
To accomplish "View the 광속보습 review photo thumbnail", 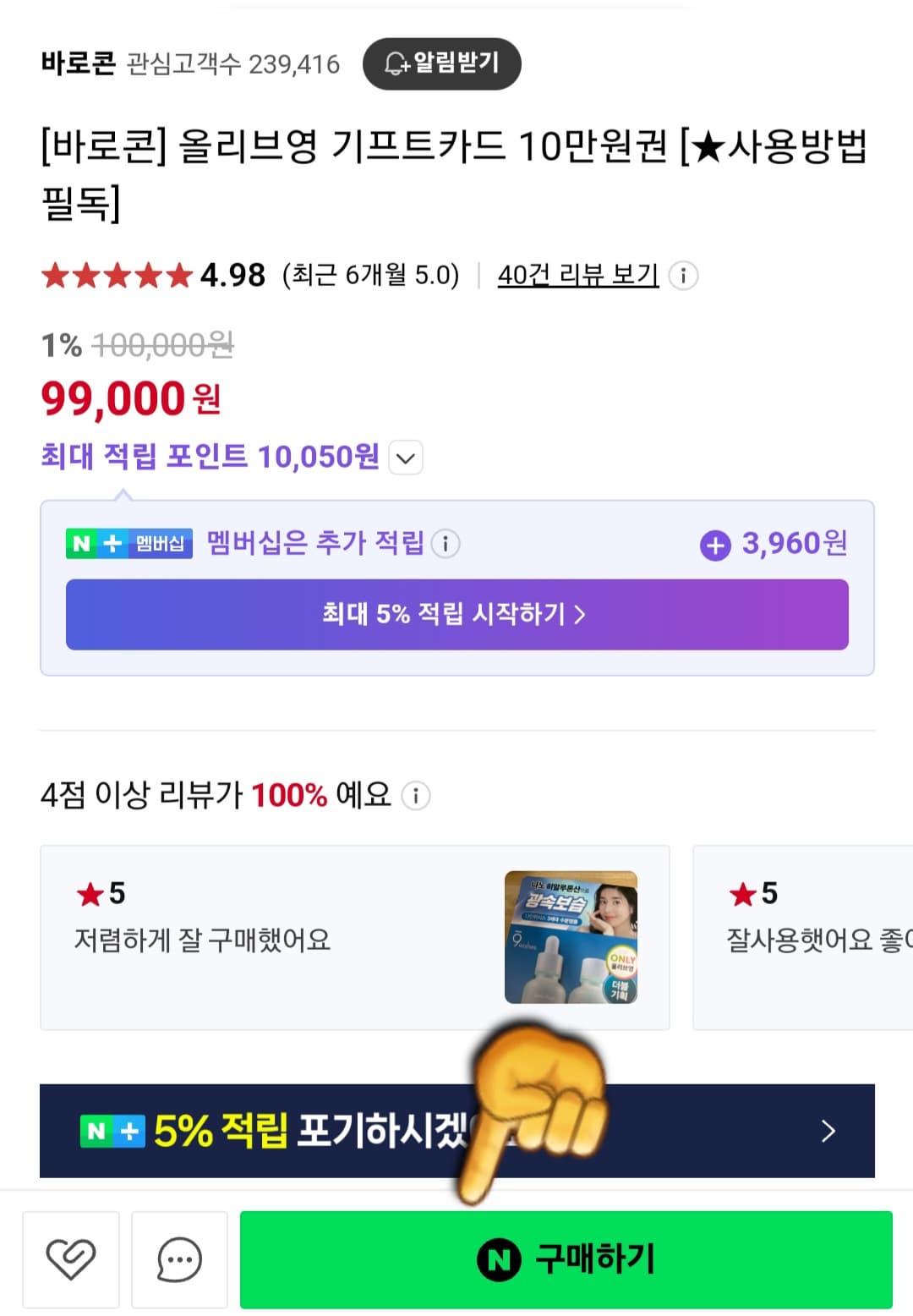I will tap(571, 935).
